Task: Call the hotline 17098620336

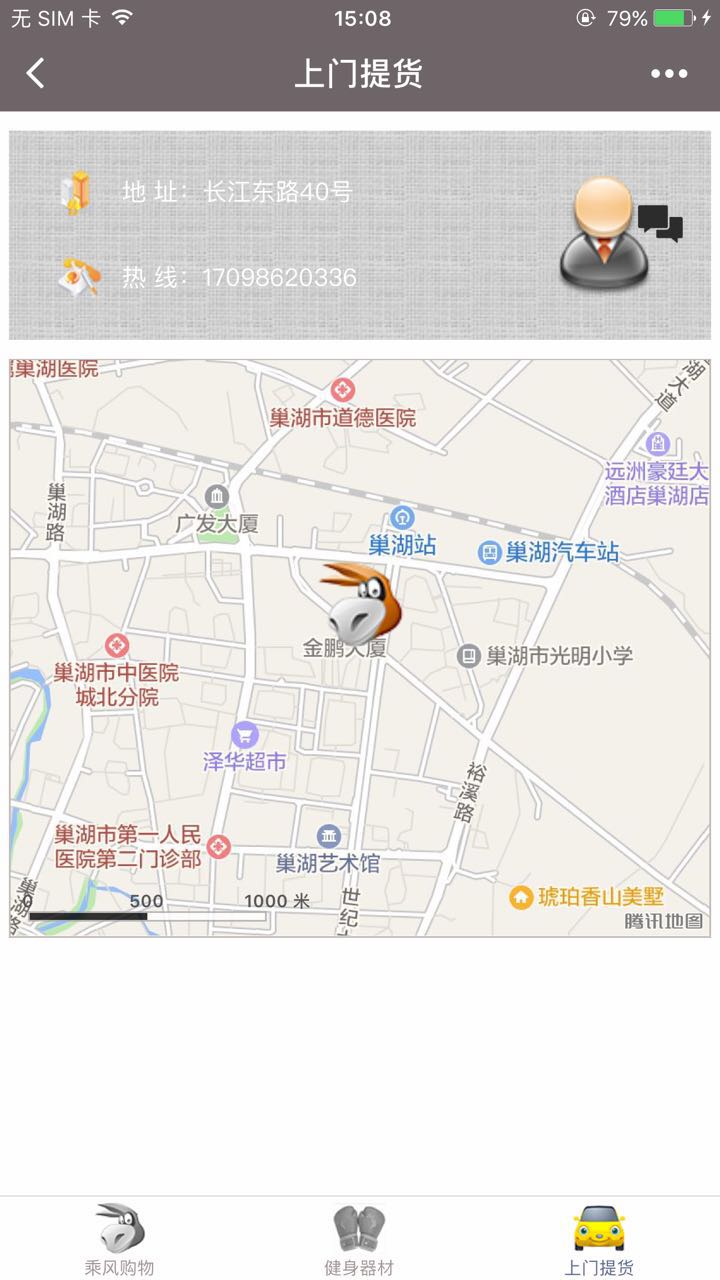Action: 279,277
